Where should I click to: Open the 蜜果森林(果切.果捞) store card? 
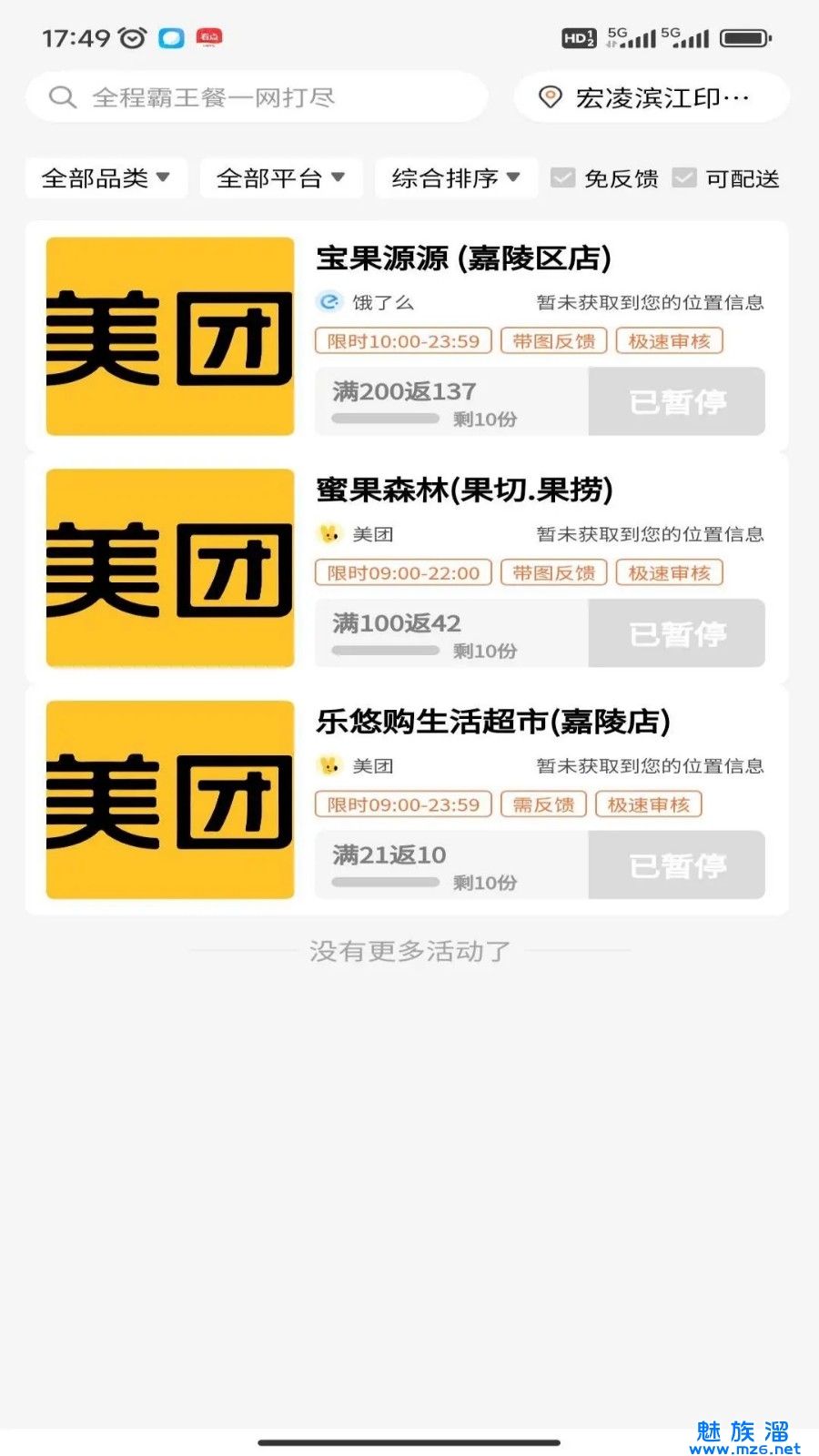click(x=464, y=490)
